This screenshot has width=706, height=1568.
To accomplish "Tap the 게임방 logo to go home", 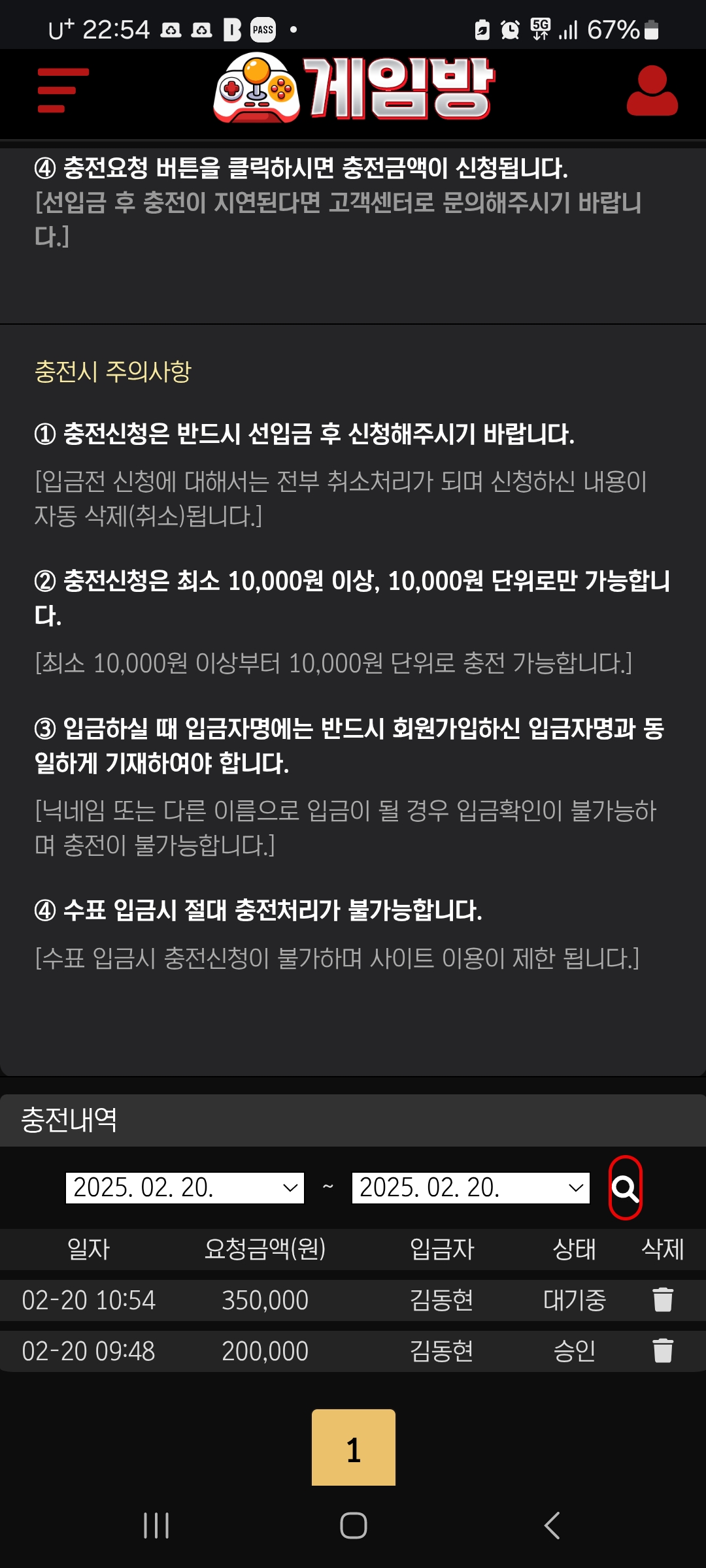I will click(x=354, y=89).
